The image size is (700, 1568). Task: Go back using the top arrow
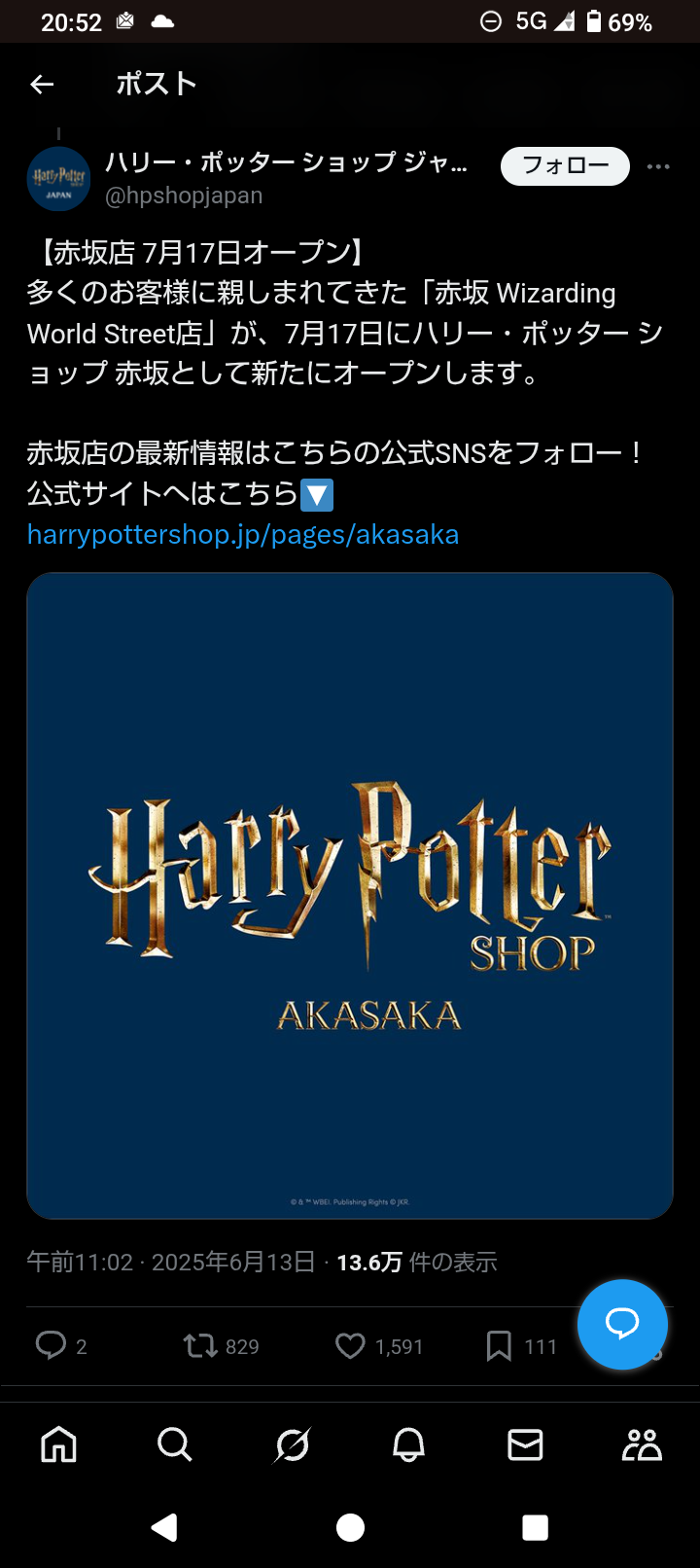point(42,85)
